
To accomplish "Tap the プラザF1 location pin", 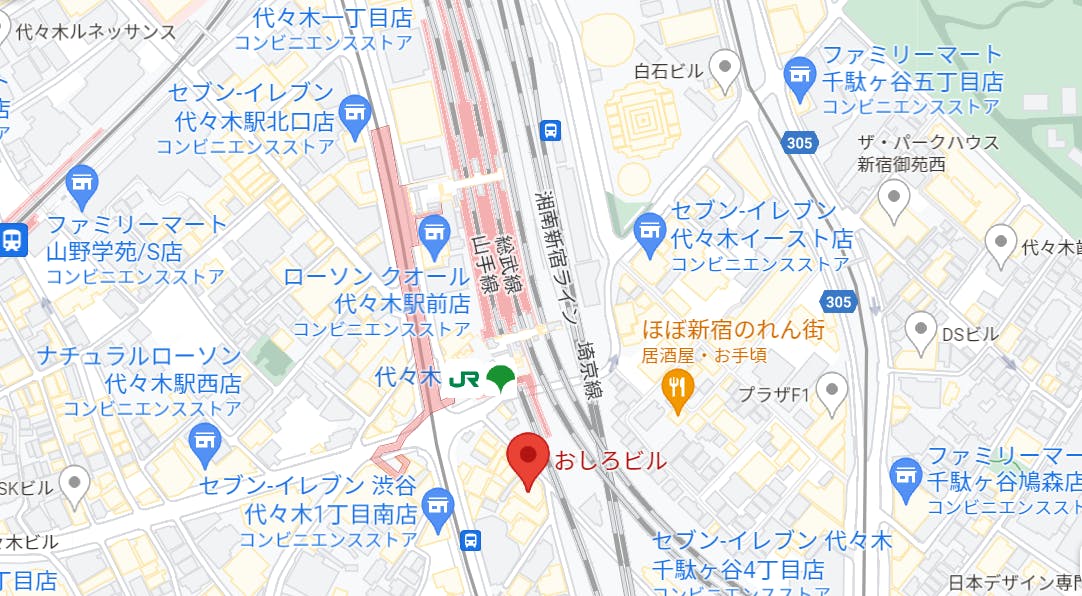I will [832, 394].
